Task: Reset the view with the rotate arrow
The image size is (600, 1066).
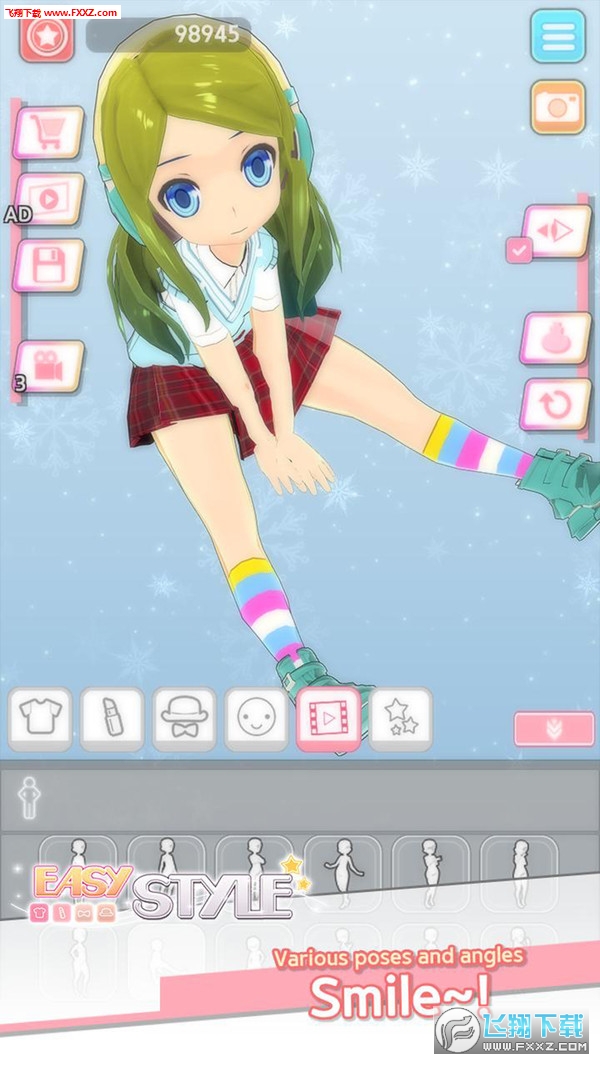Action: [555, 404]
